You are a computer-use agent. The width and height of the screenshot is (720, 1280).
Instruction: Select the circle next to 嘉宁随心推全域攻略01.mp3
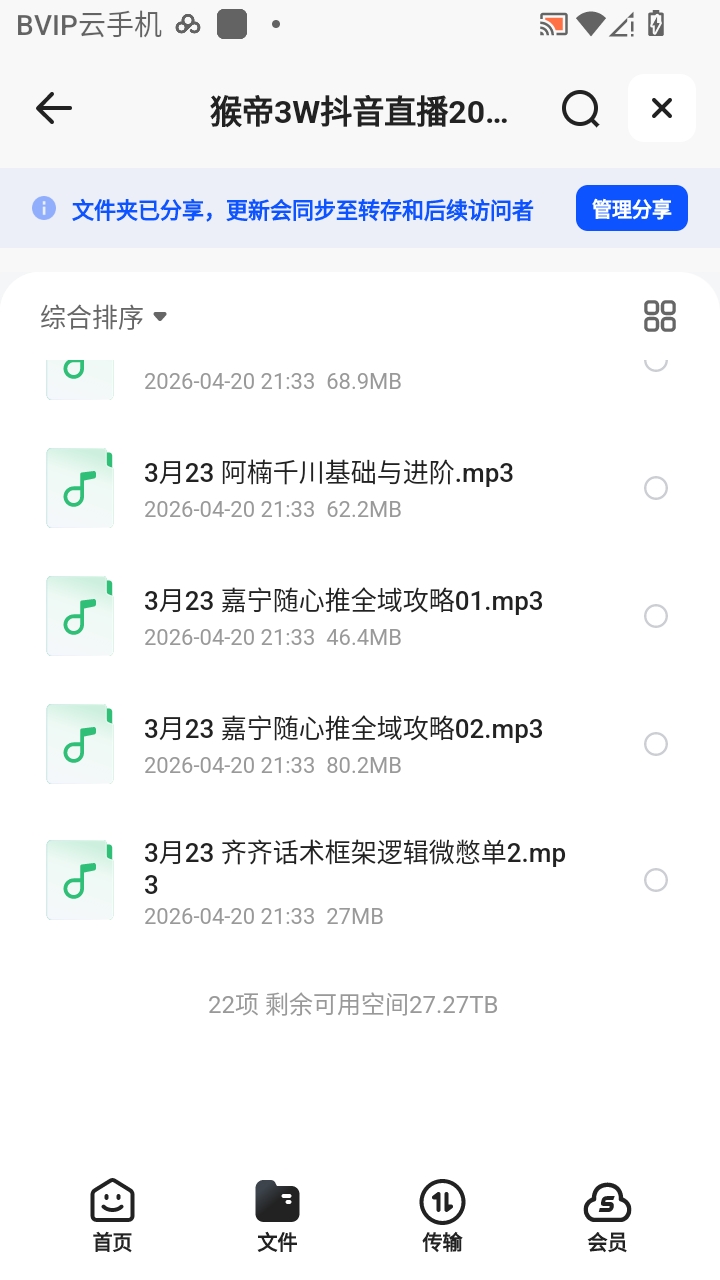tap(656, 616)
